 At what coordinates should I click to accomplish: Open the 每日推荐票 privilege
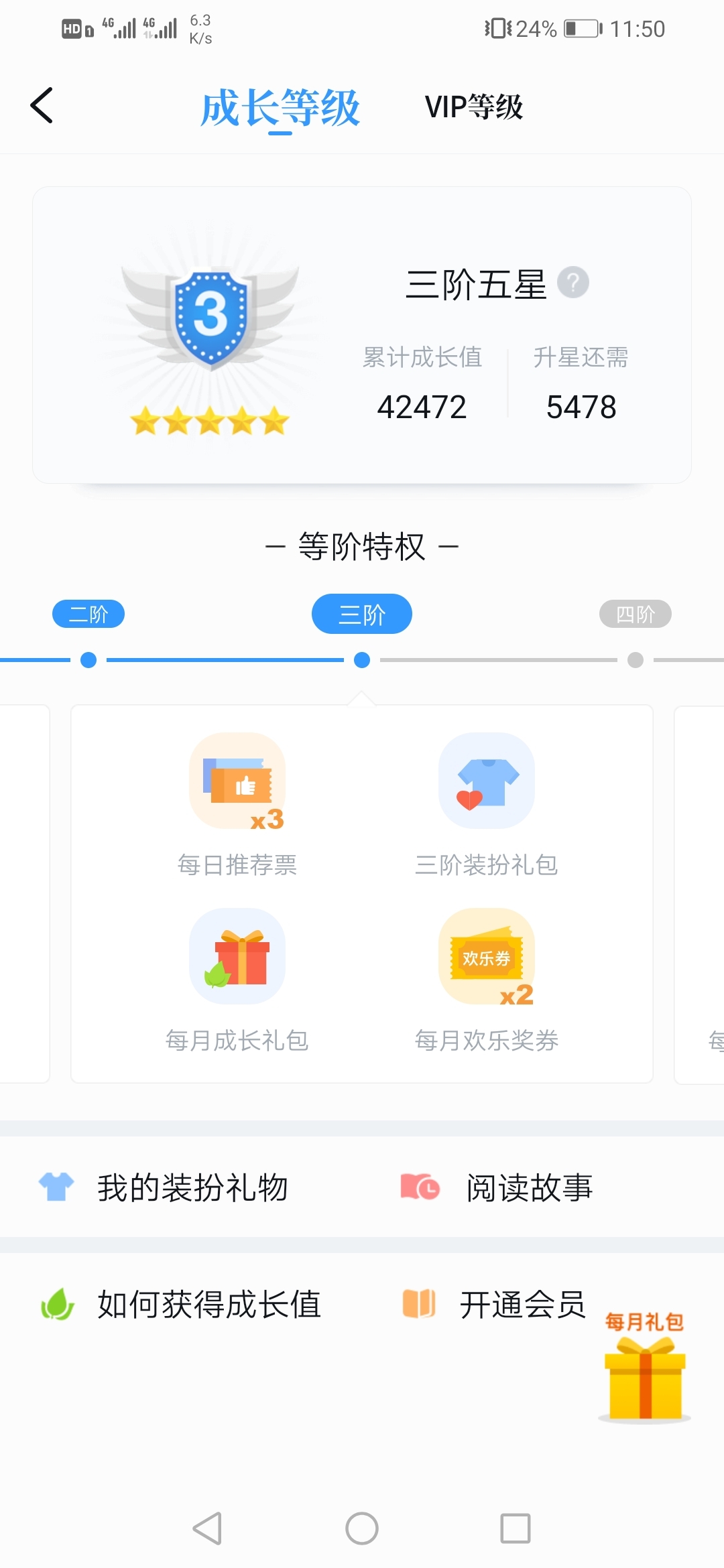[237, 804]
